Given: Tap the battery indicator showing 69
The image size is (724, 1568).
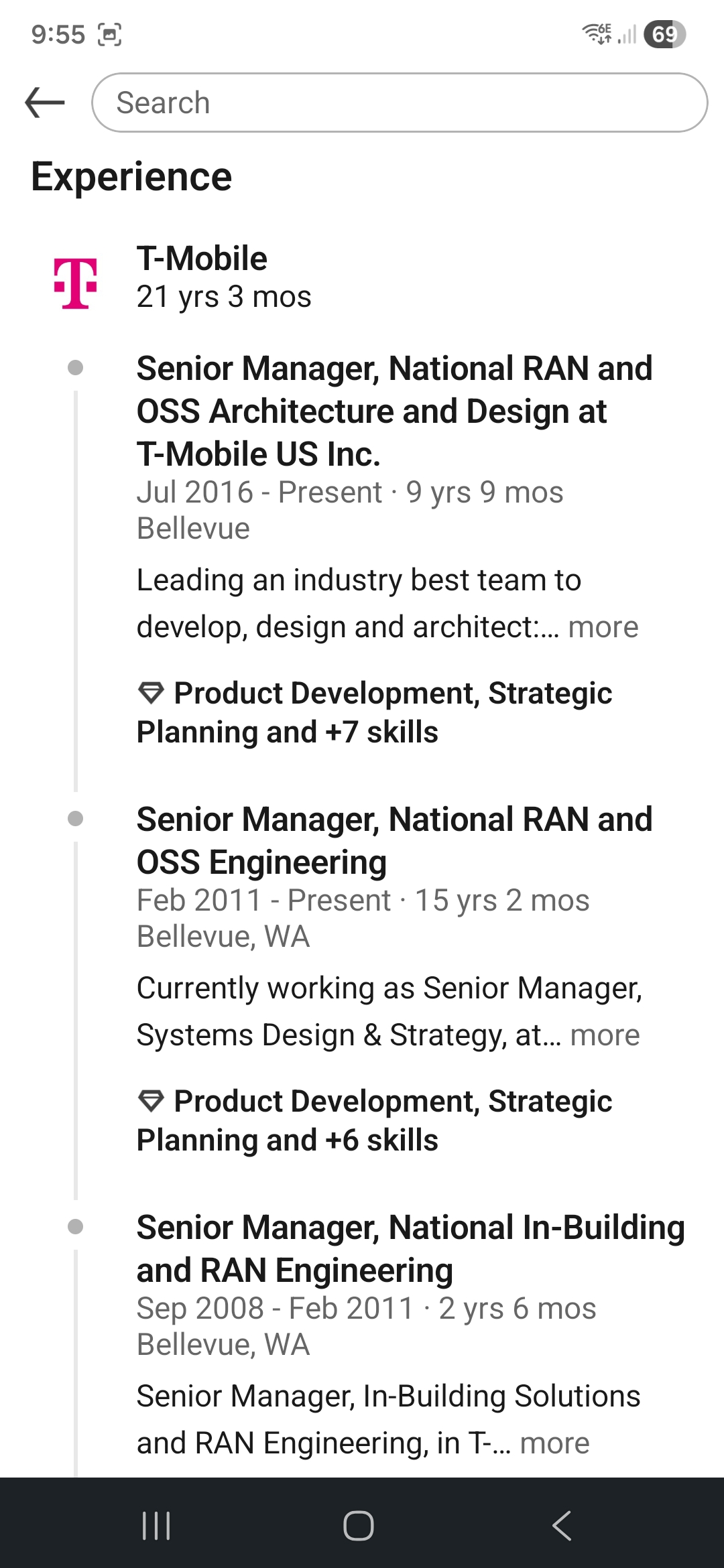Looking at the screenshot, I should (x=664, y=34).
